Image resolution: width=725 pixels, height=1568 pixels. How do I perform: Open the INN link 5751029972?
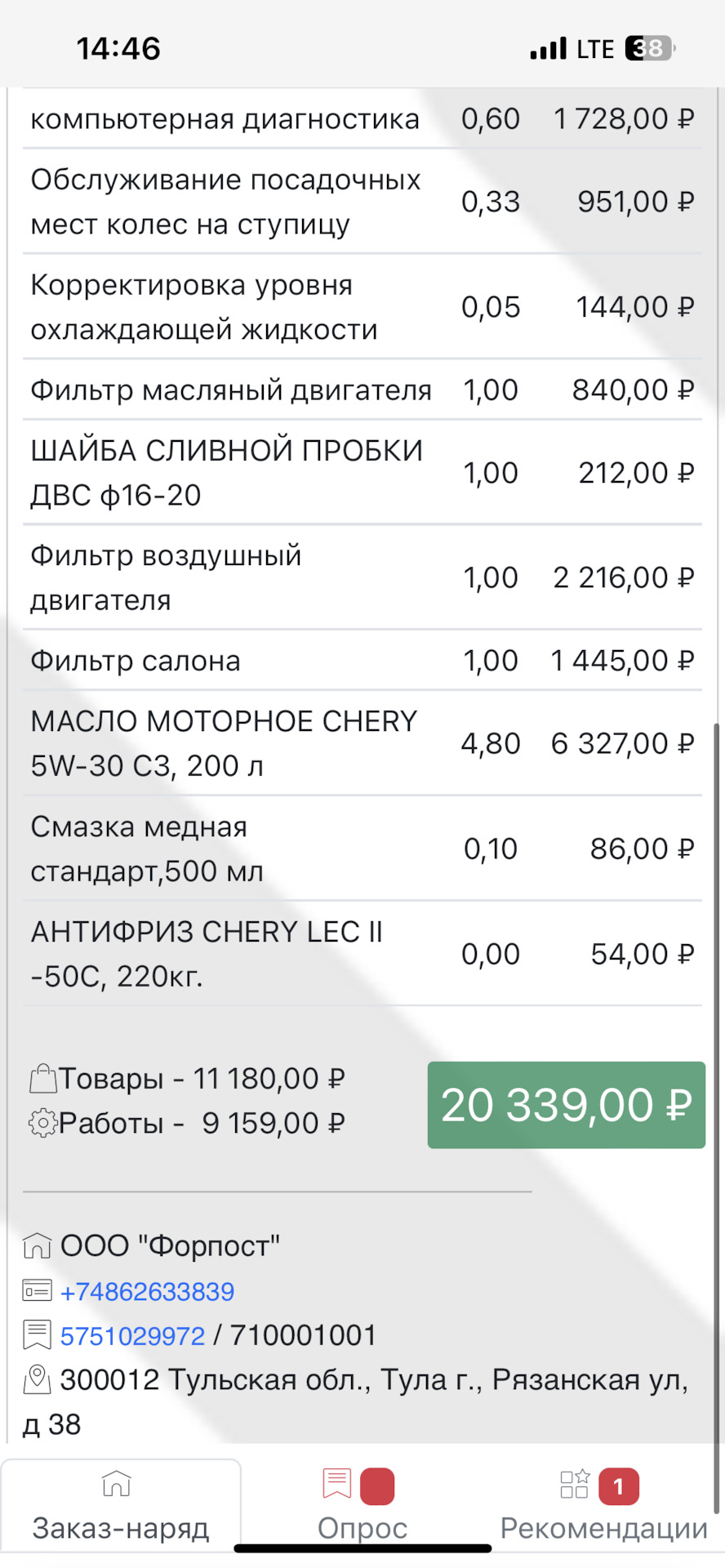(131, 1334)
